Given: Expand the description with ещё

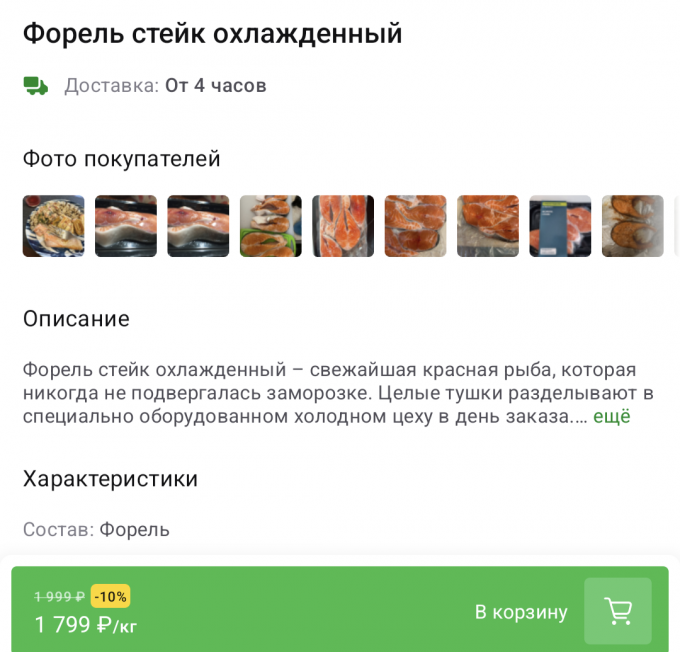Looking at the screenshot, I should click(x=612, y=417).
